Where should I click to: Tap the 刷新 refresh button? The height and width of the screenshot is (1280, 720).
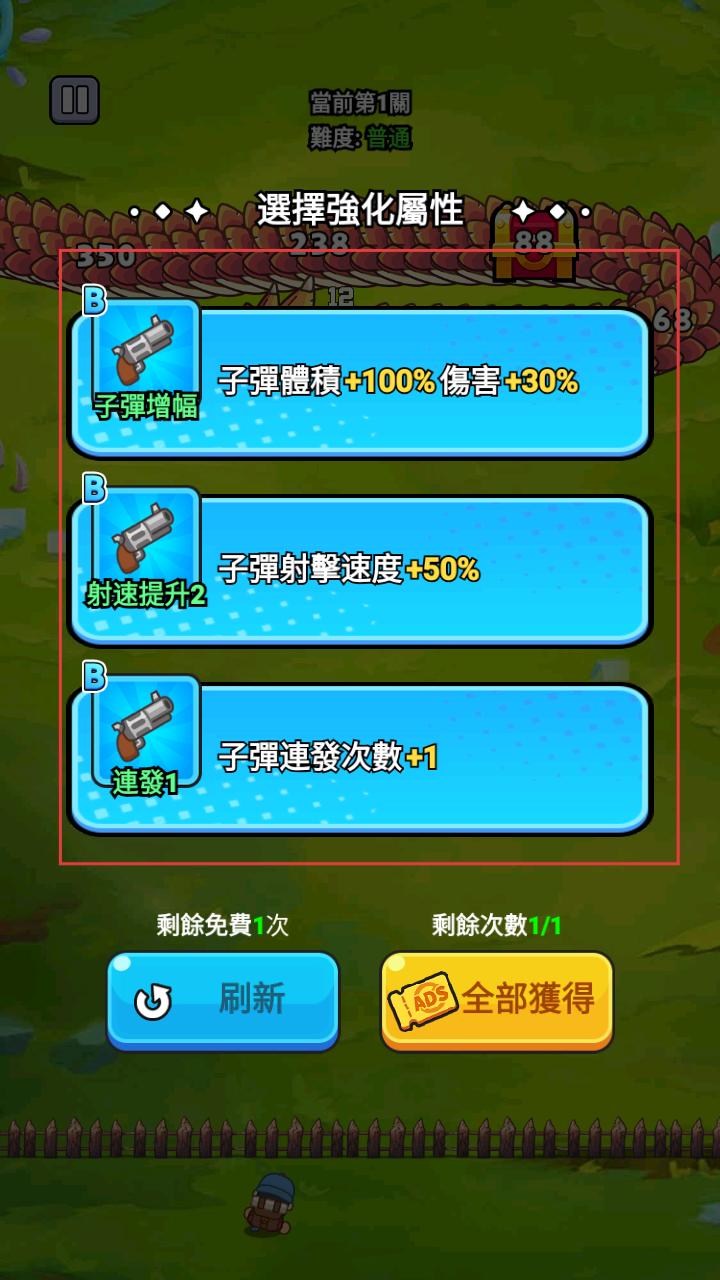point(223,999)
